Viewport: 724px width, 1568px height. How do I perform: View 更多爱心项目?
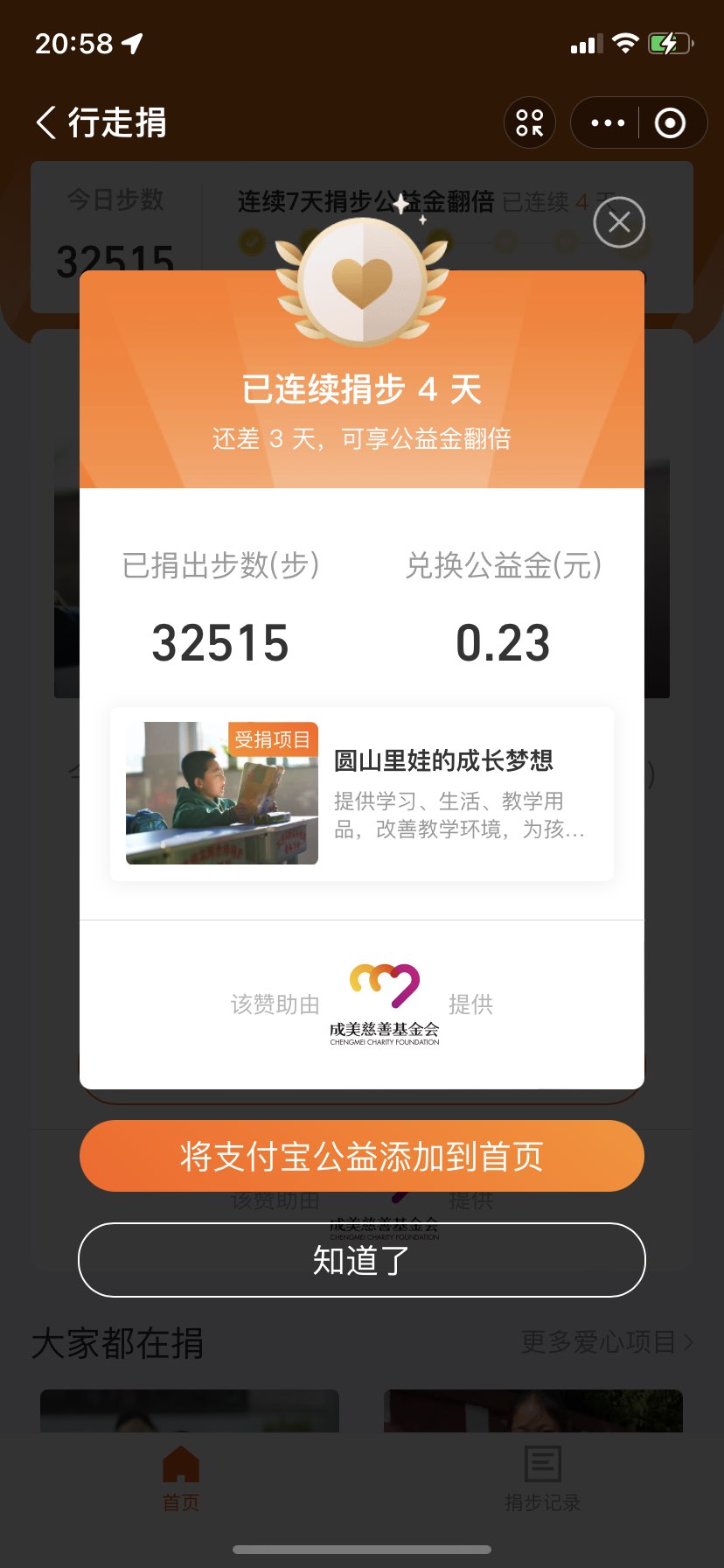tap(607, 1342)
